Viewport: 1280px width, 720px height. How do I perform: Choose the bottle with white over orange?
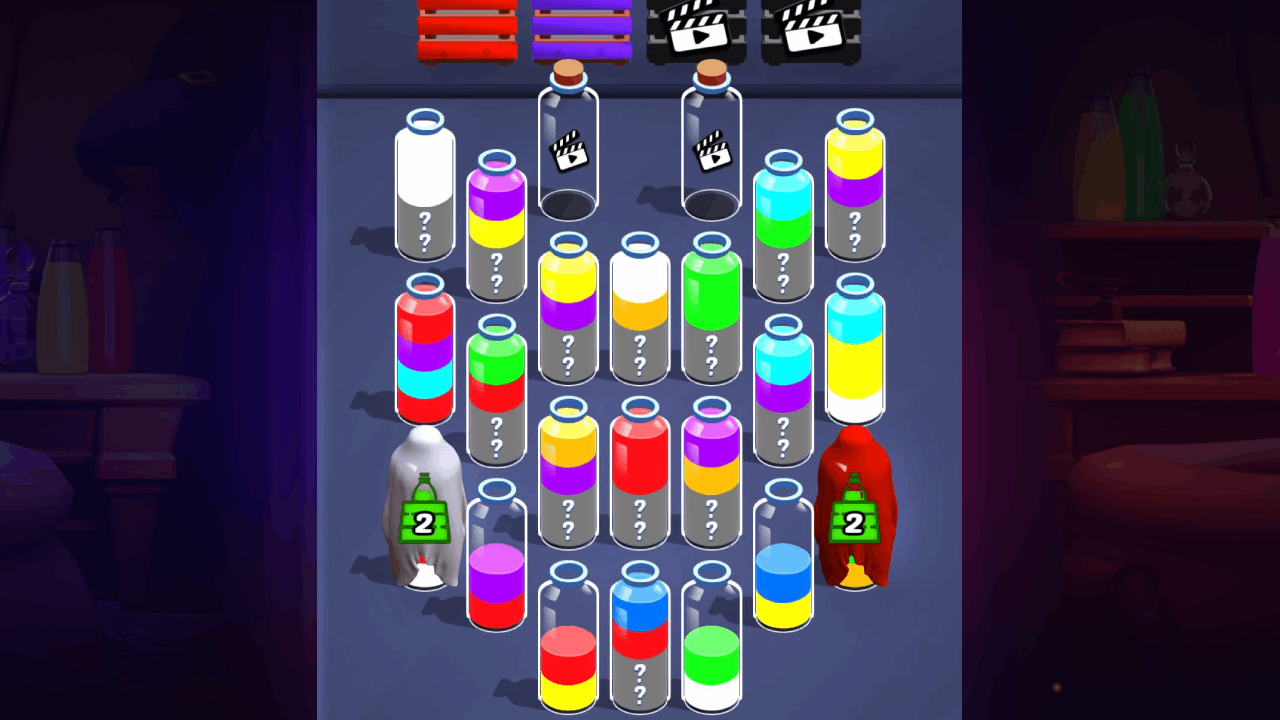(640, 312)
